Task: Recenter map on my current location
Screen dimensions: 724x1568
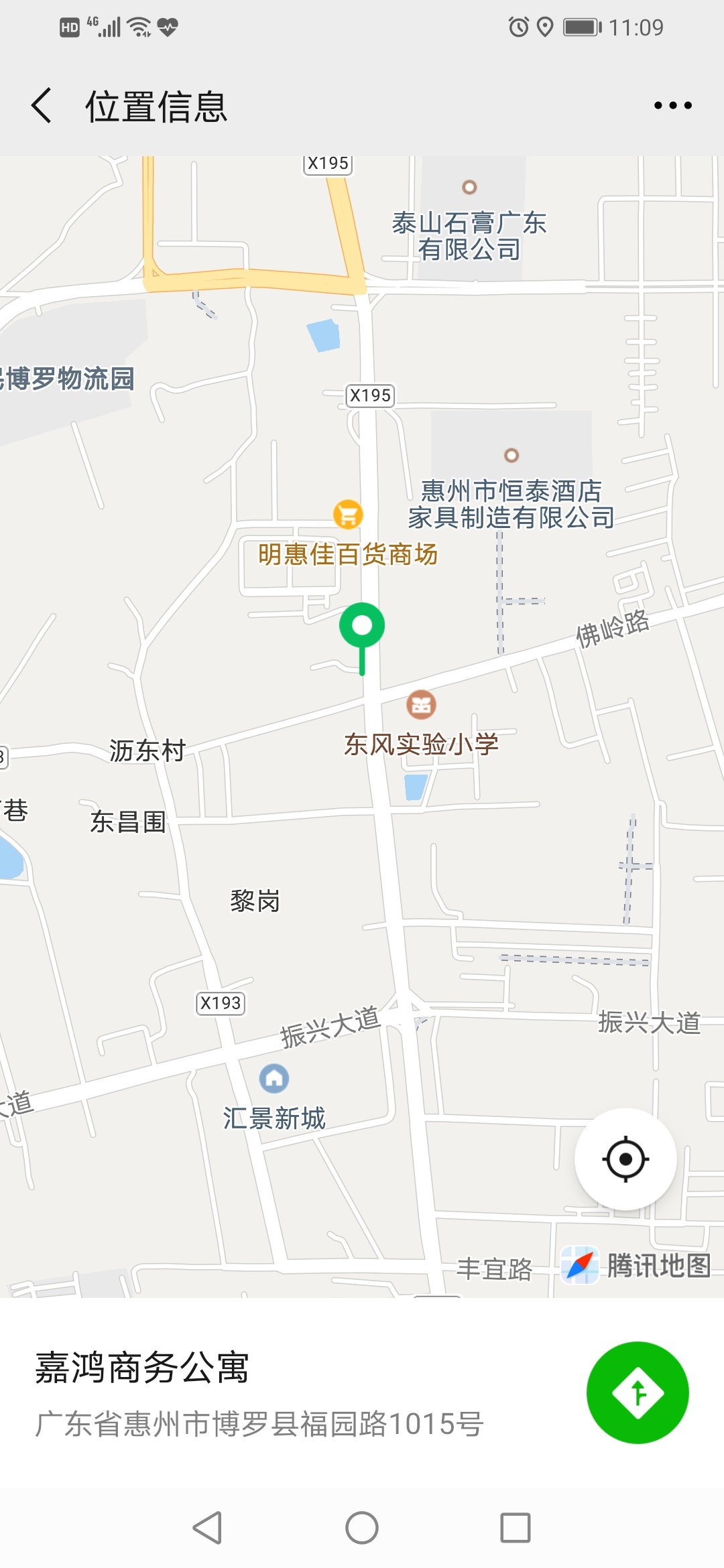Action: coord(625,1159)
